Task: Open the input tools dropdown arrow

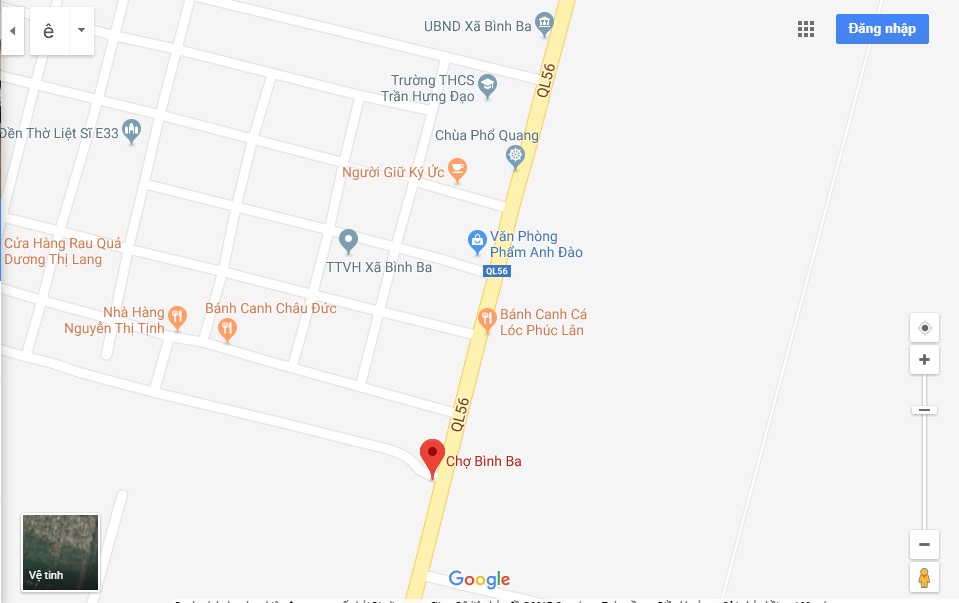Action: pos(81,31)
